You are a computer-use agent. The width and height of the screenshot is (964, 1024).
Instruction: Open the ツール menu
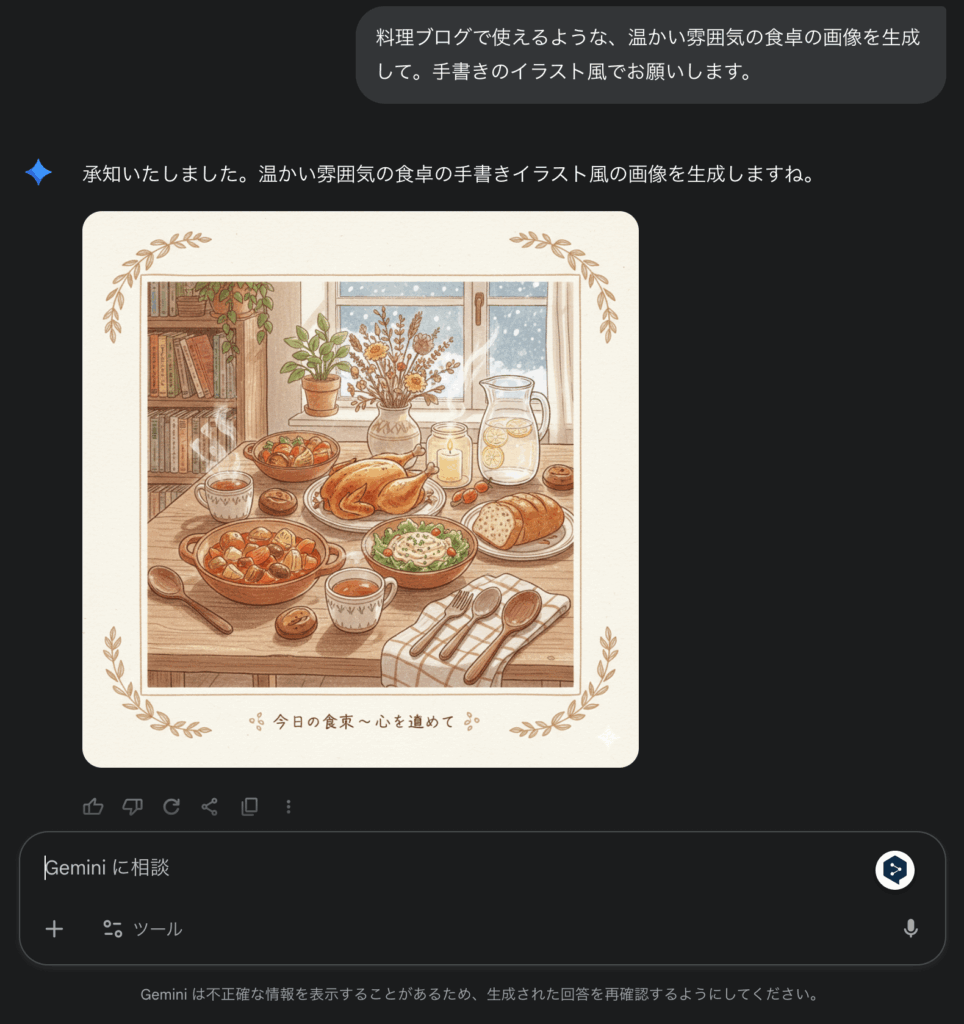143,929
